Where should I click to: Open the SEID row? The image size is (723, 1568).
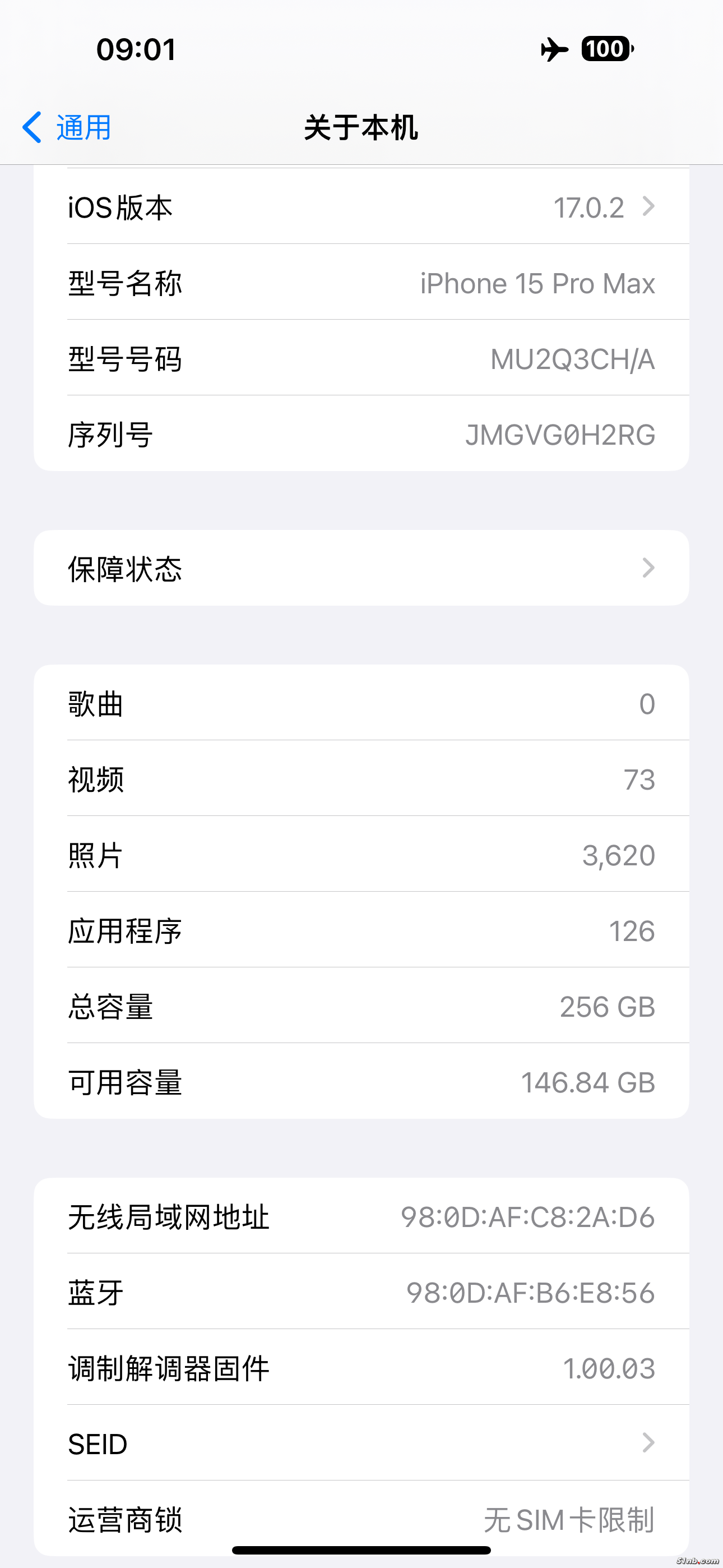coord(361,1443)
